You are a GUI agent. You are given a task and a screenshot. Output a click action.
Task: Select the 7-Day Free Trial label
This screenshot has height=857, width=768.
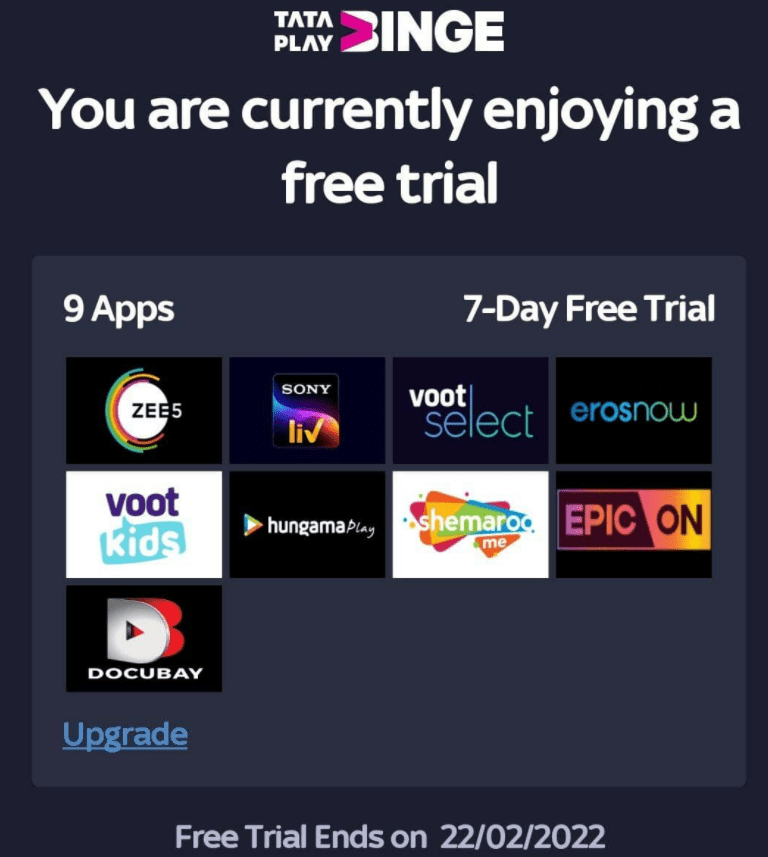588,309
